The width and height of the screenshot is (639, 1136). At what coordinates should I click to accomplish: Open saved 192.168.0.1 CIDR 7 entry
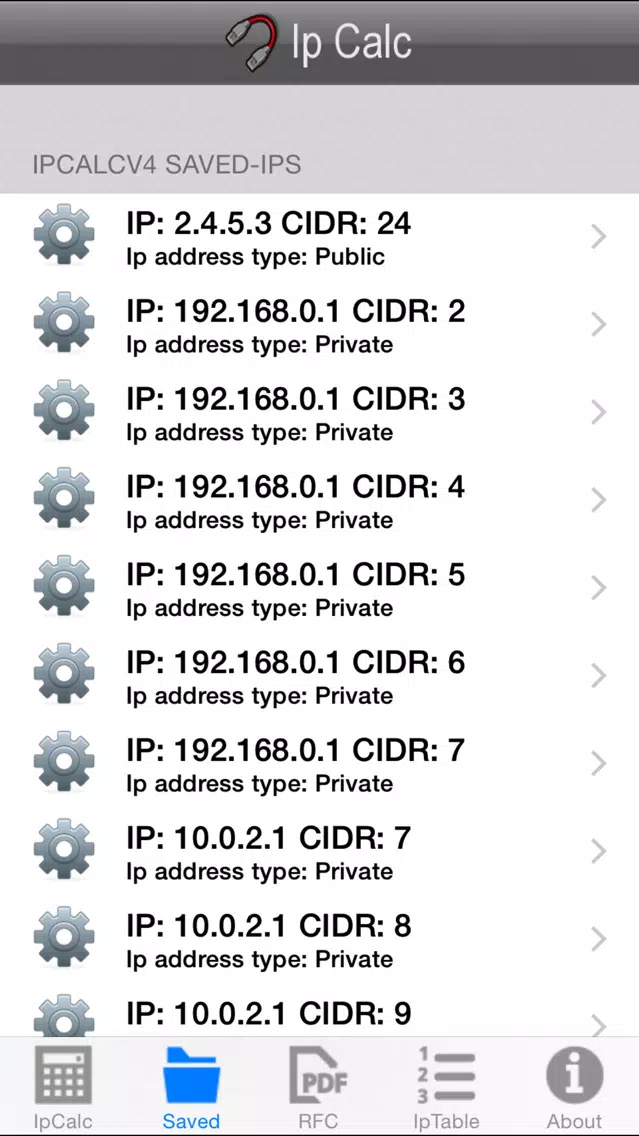point(320,763)
